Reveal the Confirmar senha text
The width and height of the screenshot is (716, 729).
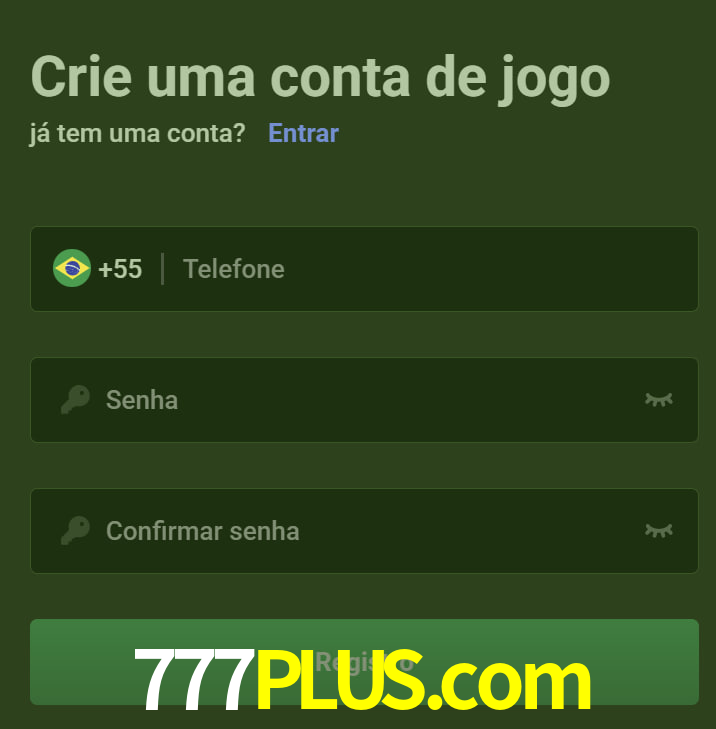658,531
